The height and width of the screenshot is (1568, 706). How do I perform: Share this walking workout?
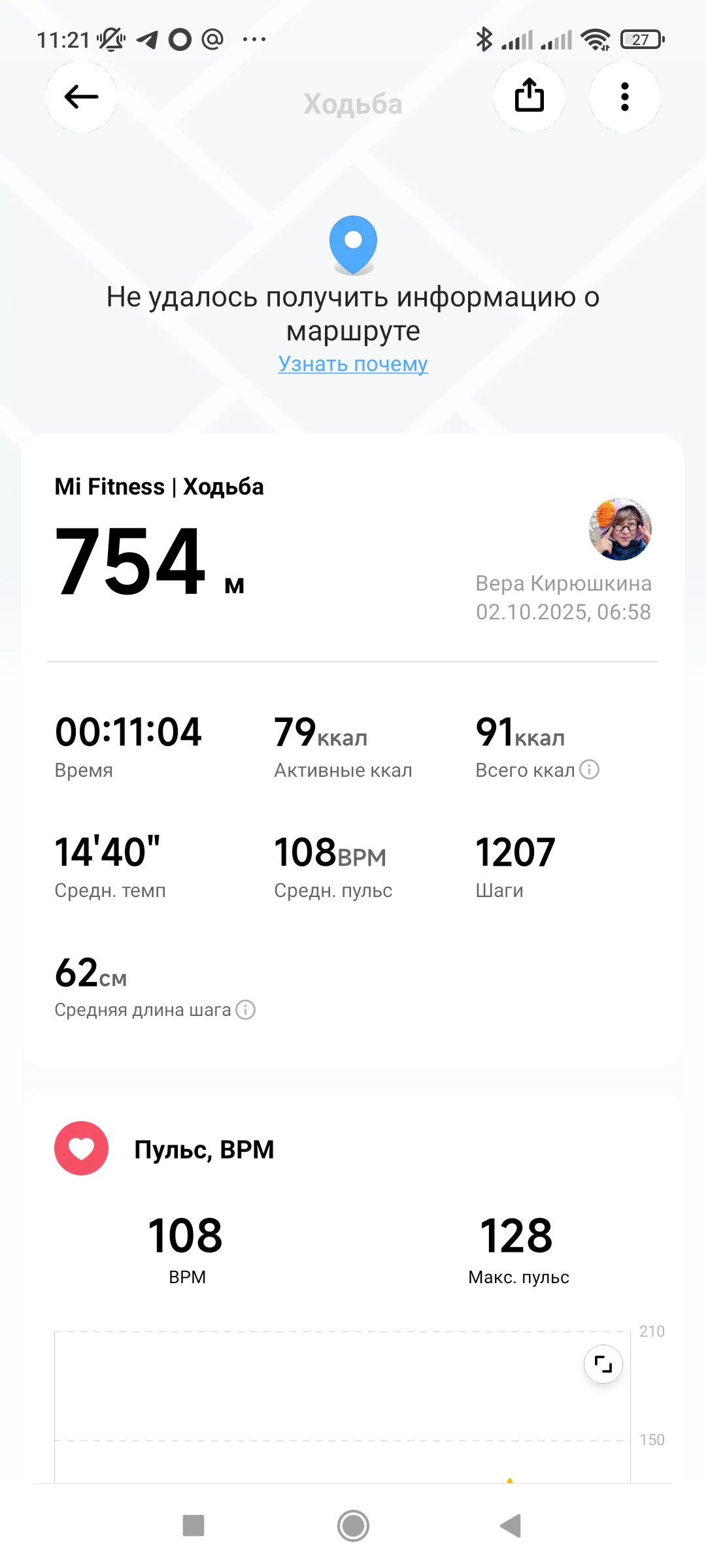pos(529,97)
